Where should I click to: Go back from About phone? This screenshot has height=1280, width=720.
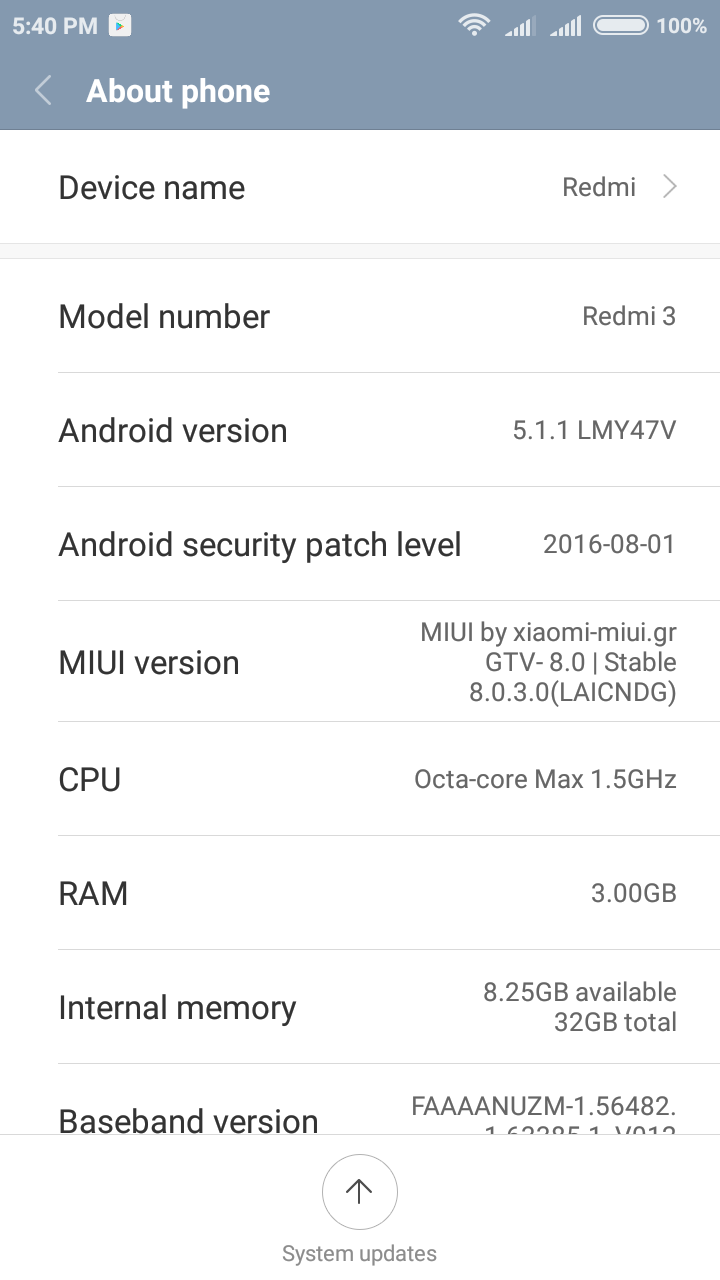point(43,91)
